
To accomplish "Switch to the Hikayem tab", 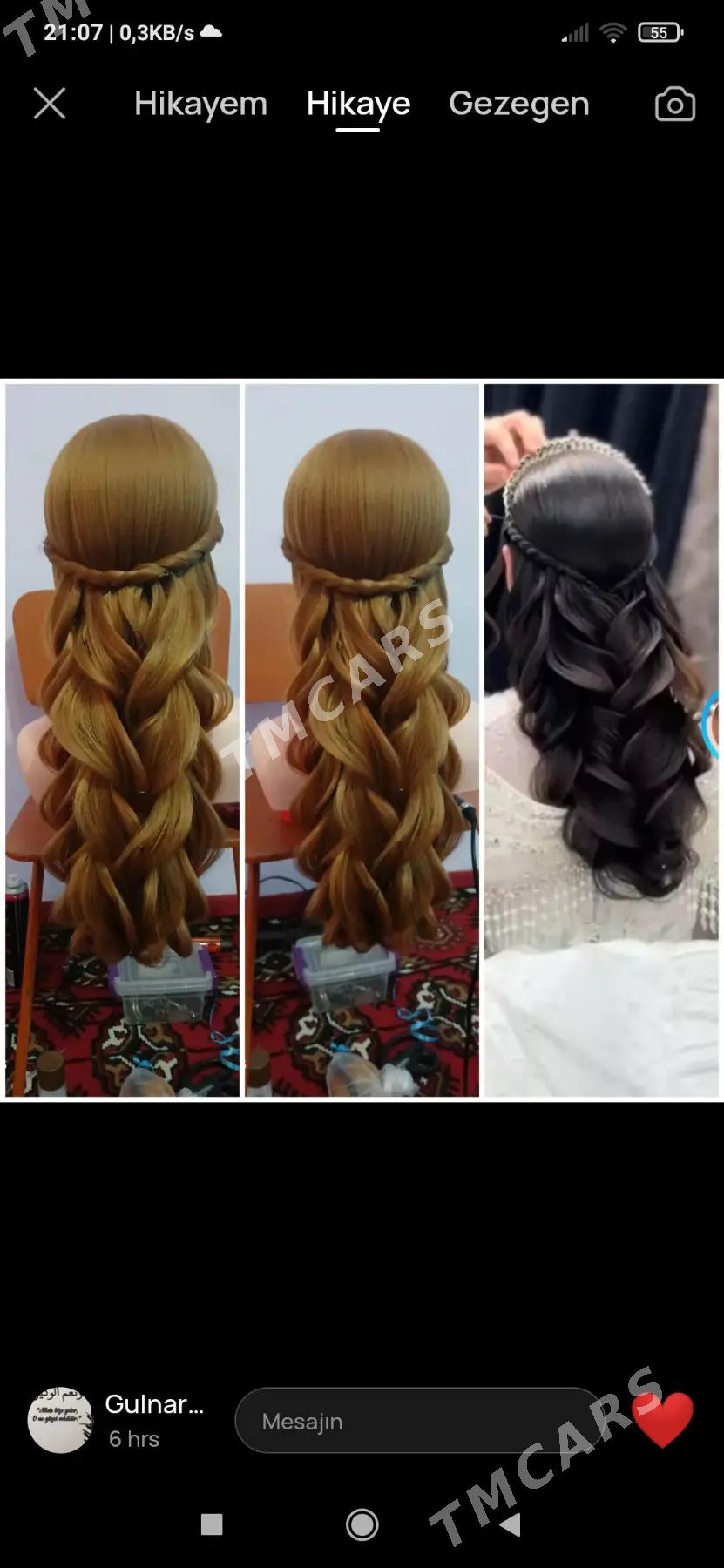I will click(x=200, y=104).
